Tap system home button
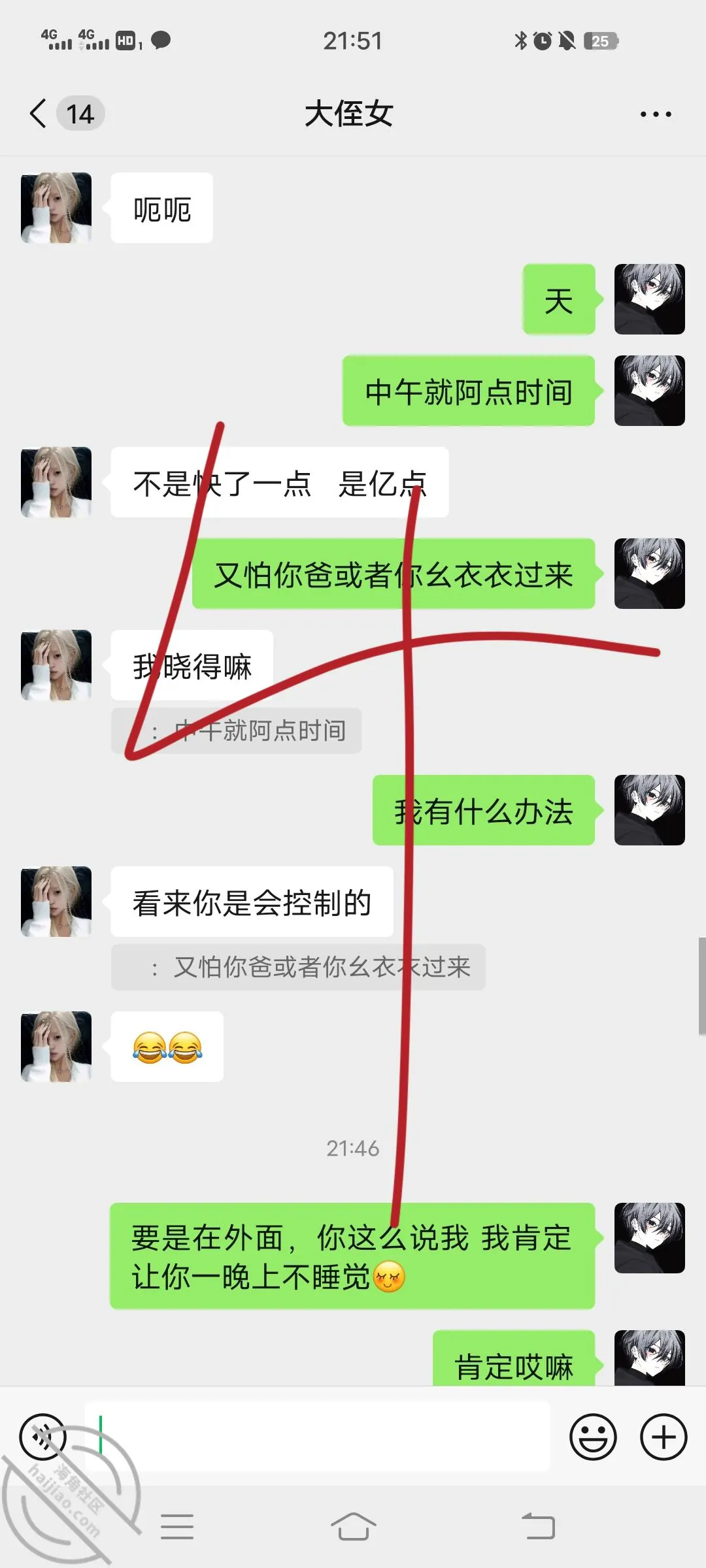Viewport: 706px width, 1568px height. pyautogui.click(x=353, y=1526)
